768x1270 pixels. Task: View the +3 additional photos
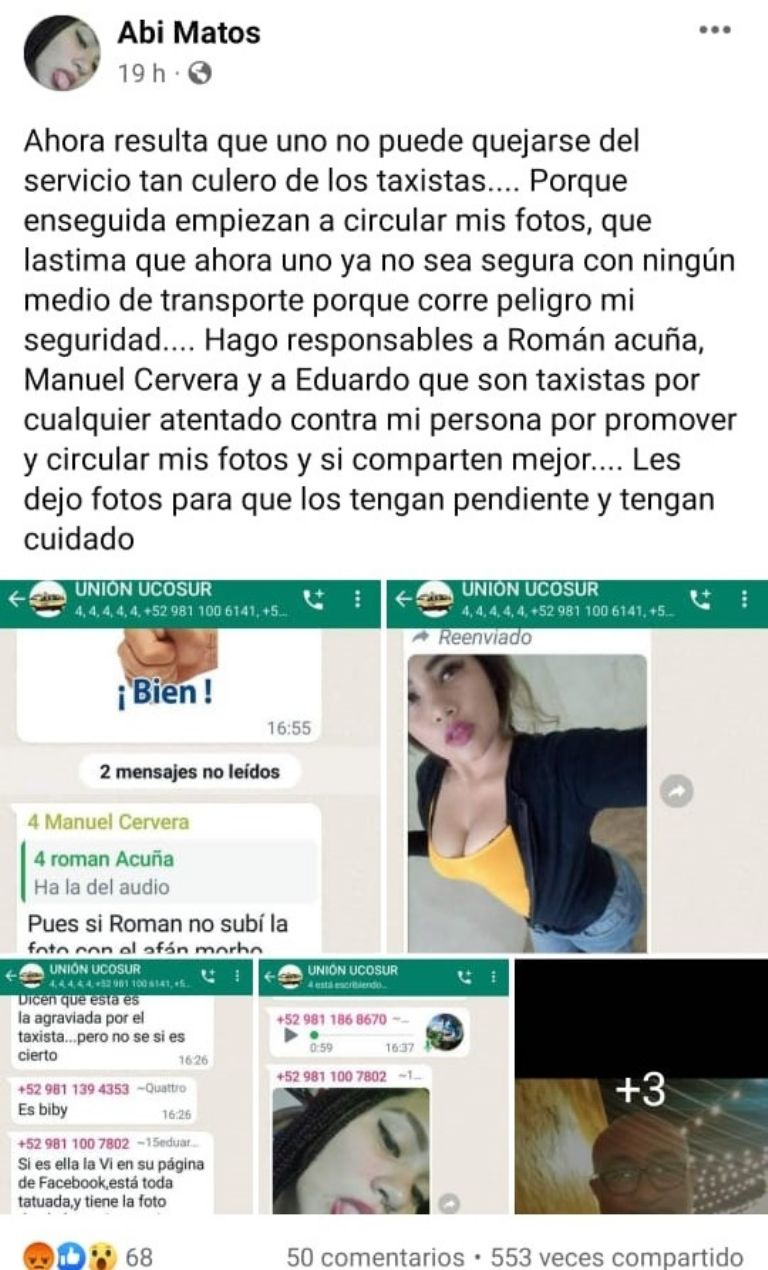[x=641, y=1088]
